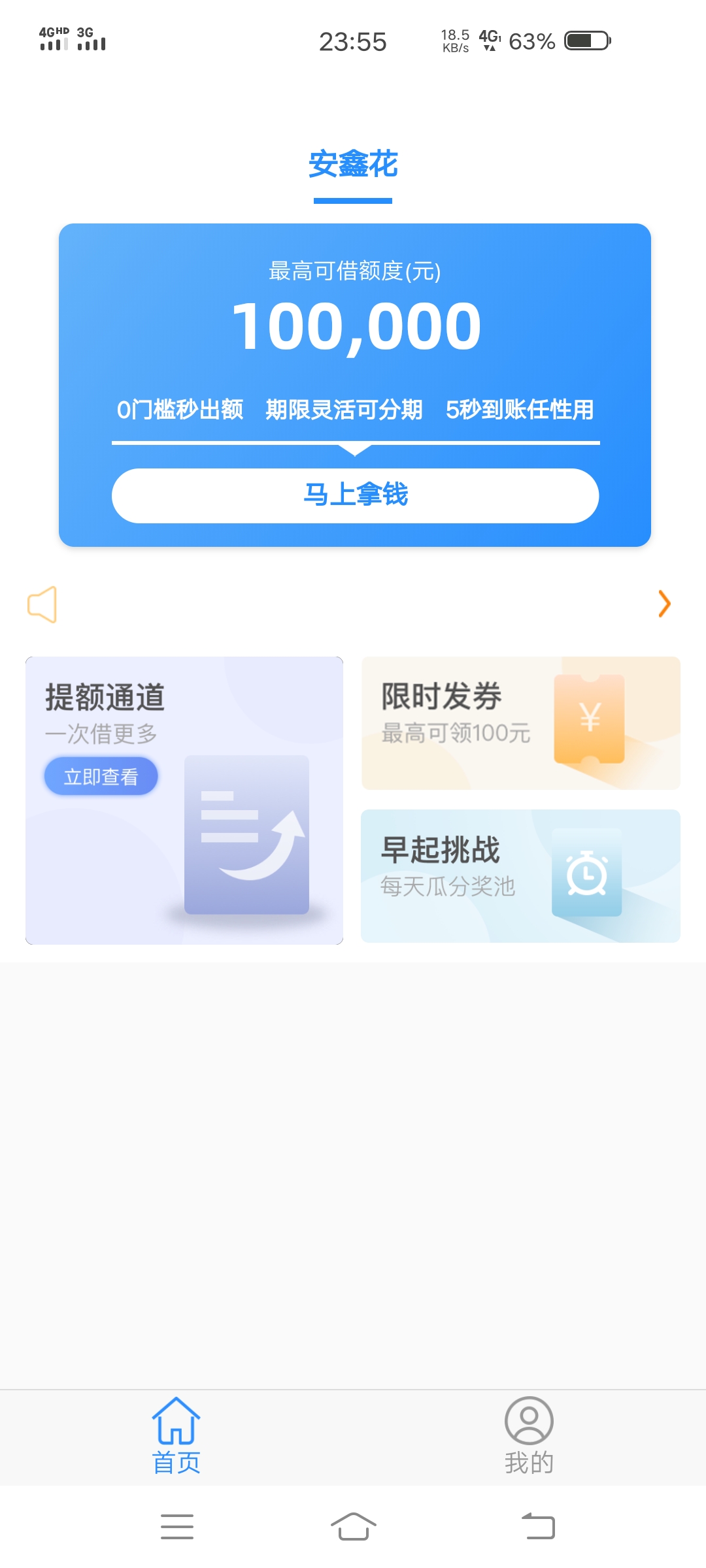Viewport: 706px width, 1568px height.
Task: Switch to the 我的 tab
Action: coord(529,1436)
